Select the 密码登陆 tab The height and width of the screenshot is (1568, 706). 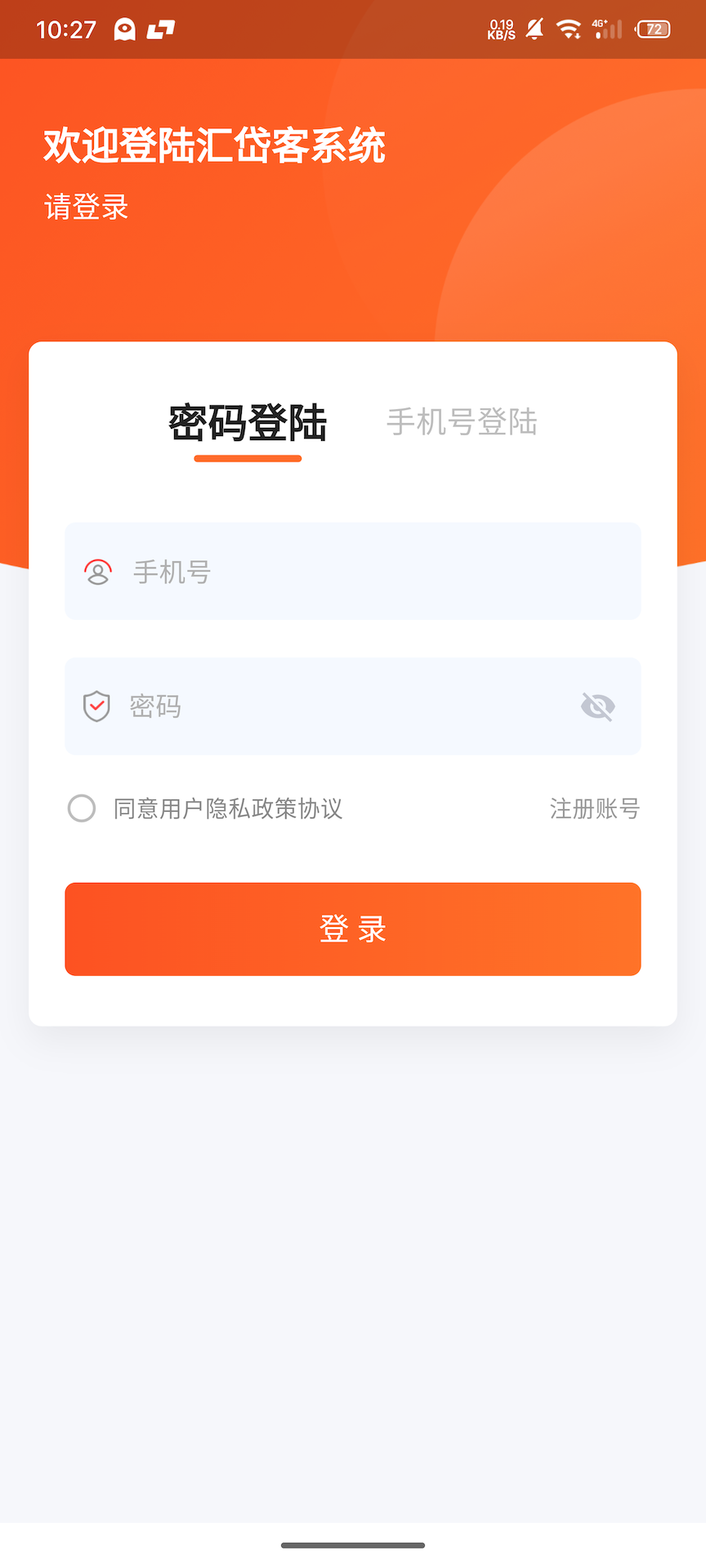248,423
